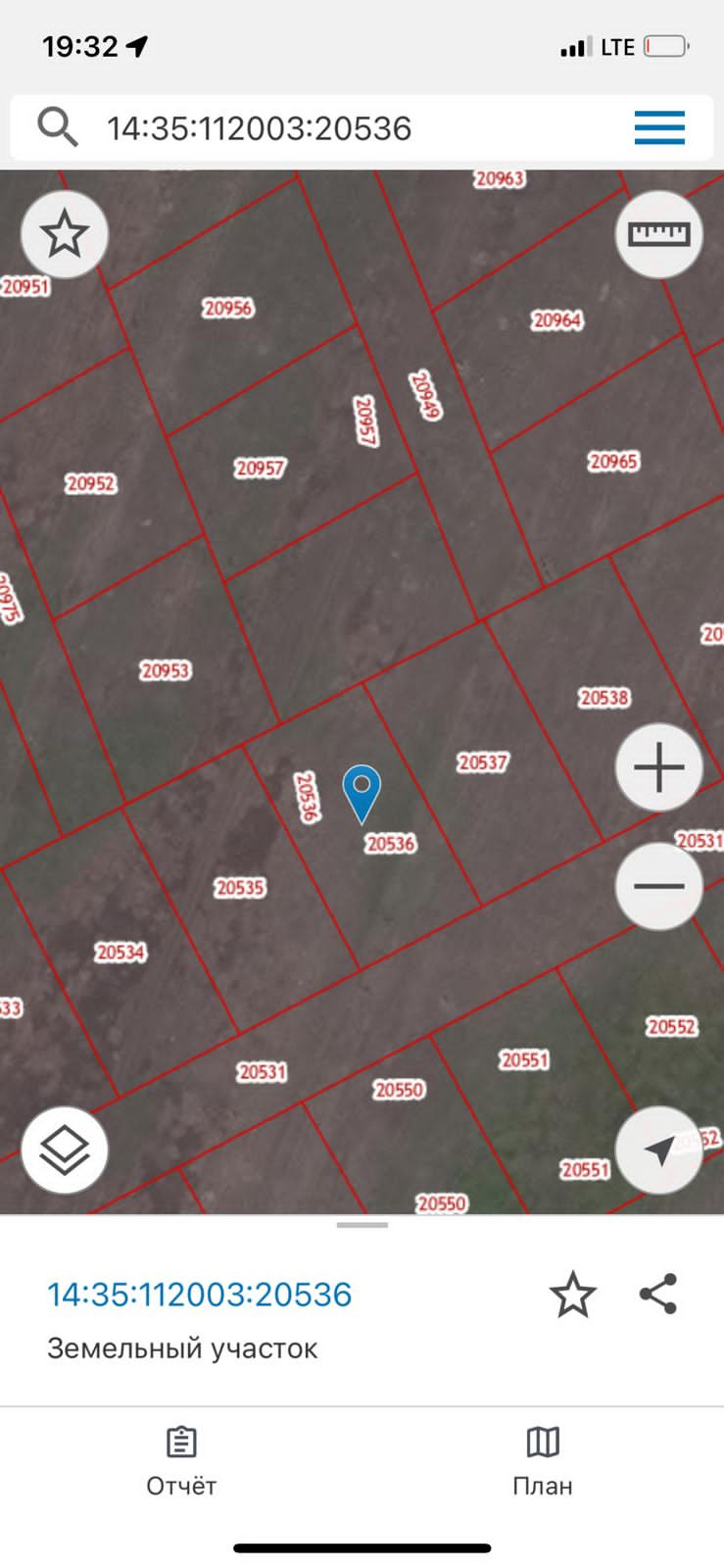Expand the parcel info panel handle

362,1225
